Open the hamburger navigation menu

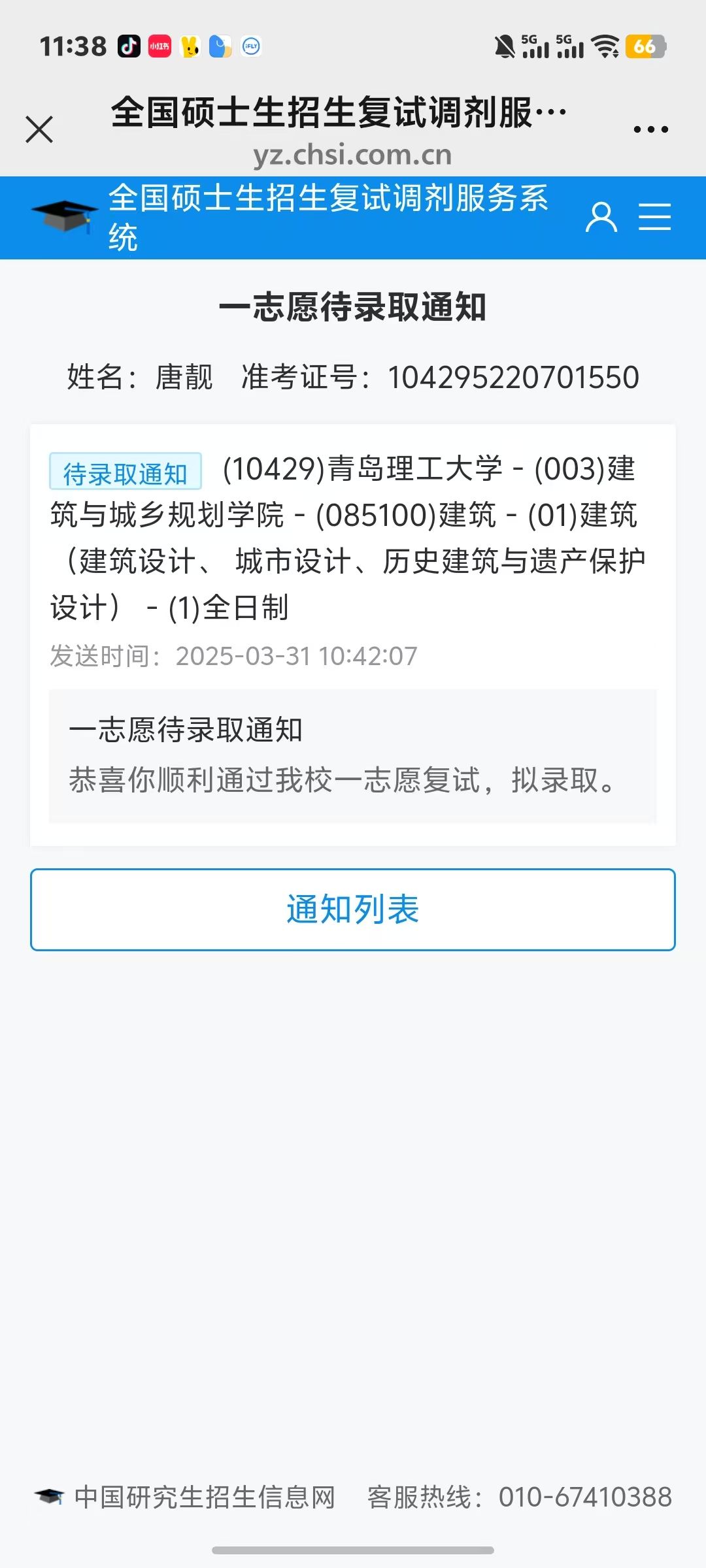tap(654, 217)
